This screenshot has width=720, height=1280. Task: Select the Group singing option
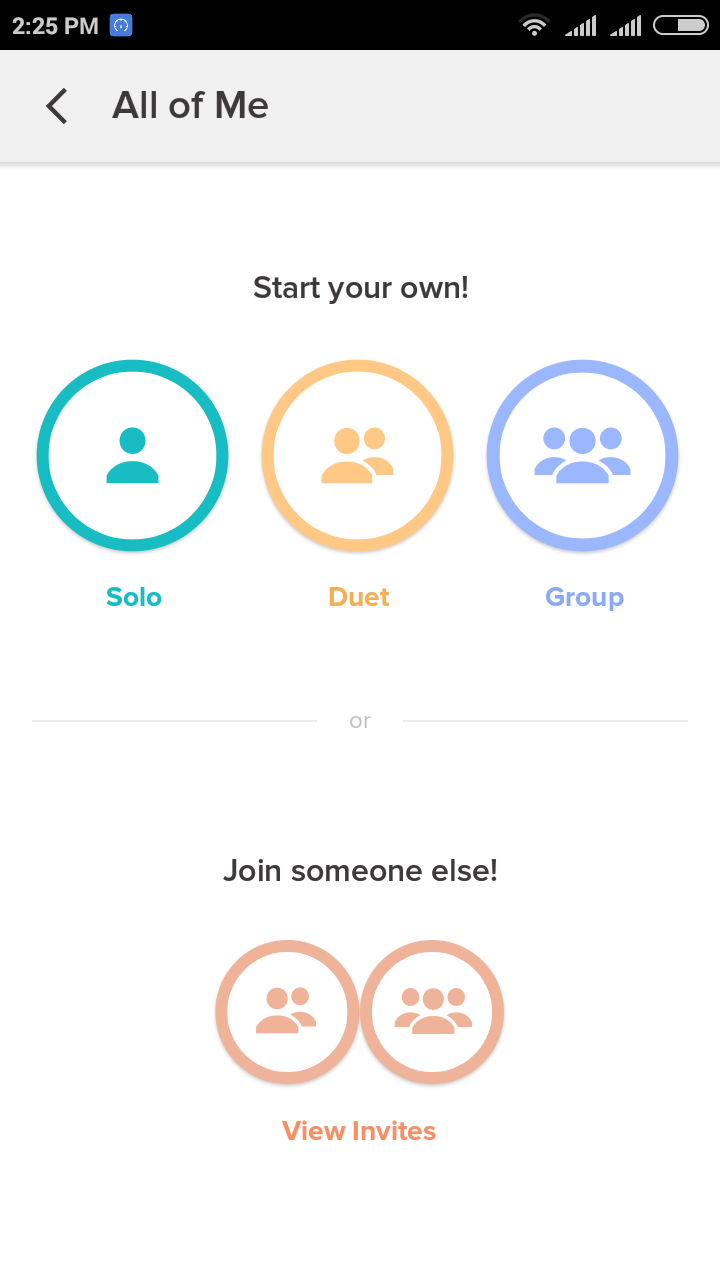[x=583, y=456]
